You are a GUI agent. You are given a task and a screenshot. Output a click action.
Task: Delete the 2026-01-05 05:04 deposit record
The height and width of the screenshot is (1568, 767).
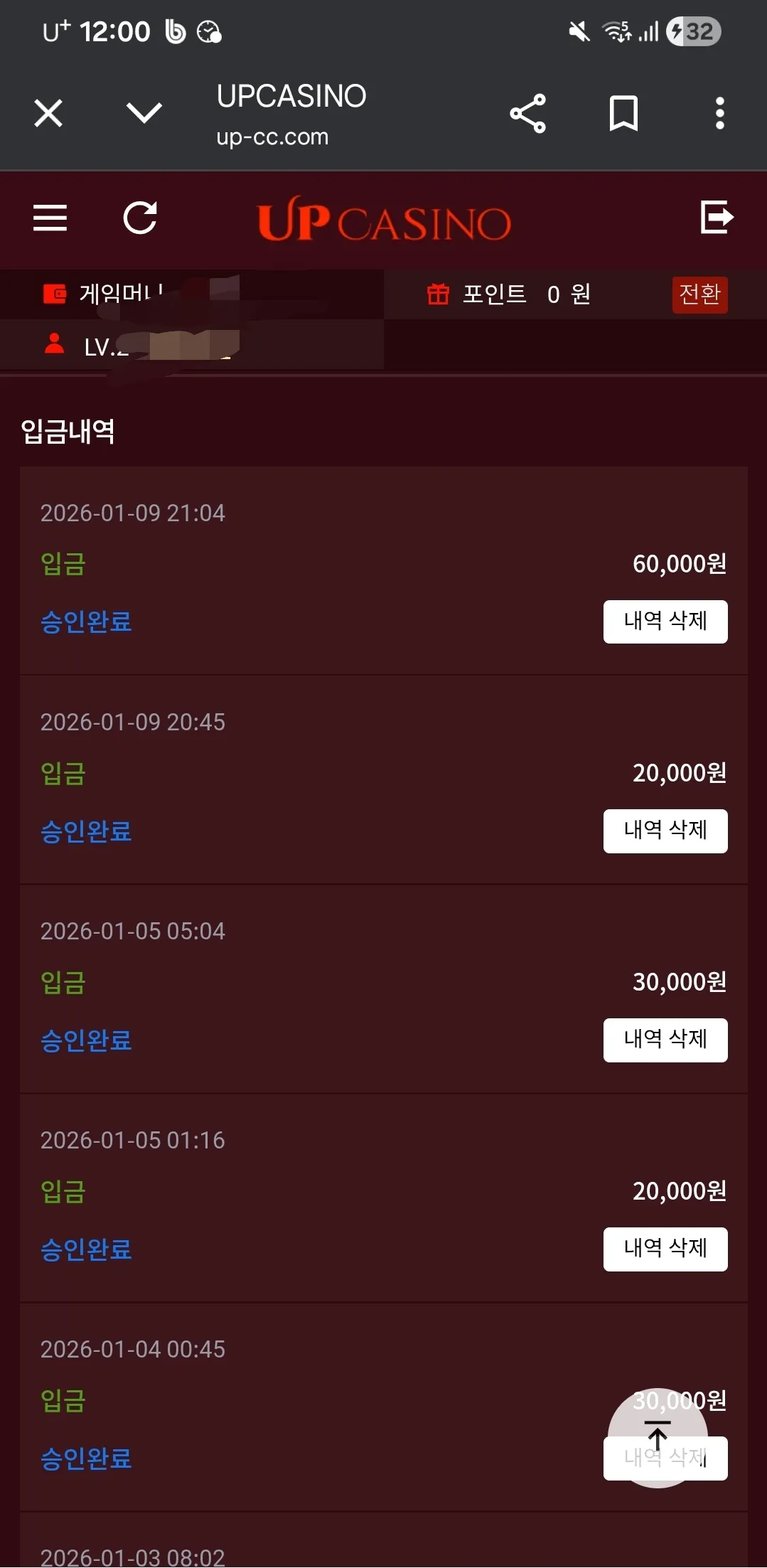(665, 1040)
